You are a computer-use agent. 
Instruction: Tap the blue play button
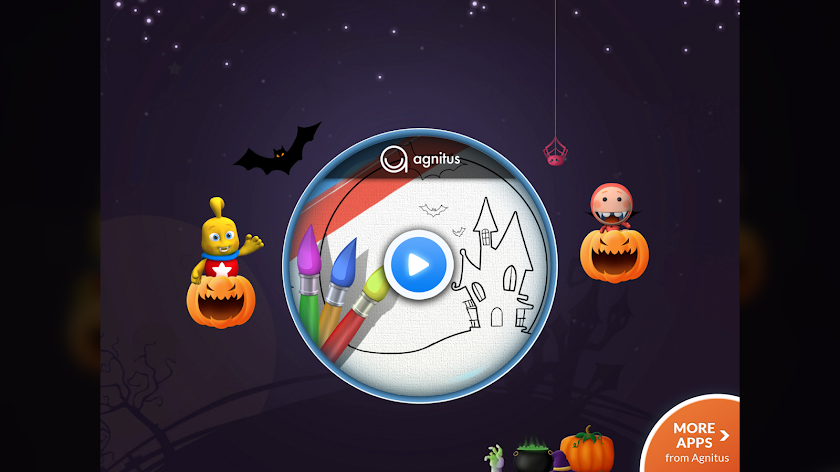point(418,265)
